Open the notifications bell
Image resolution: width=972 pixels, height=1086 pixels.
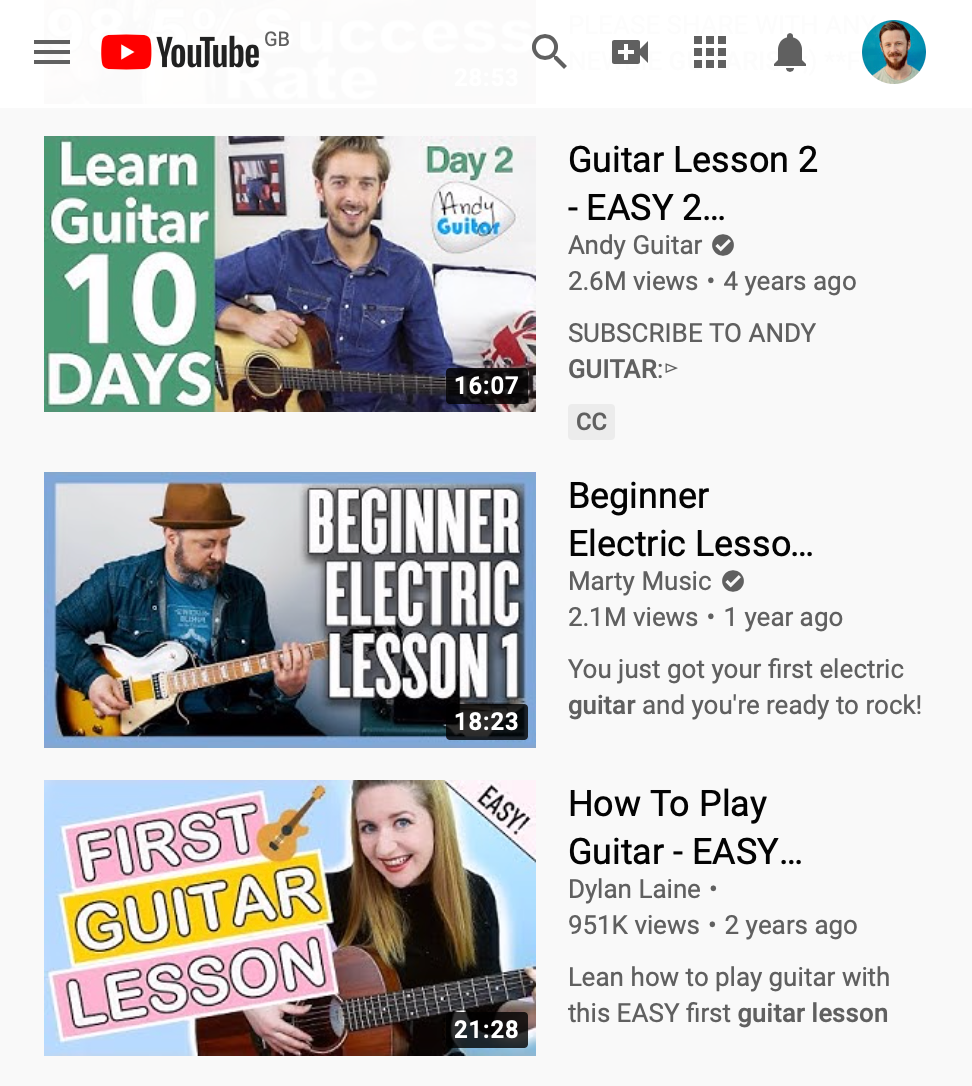(790, 52)
